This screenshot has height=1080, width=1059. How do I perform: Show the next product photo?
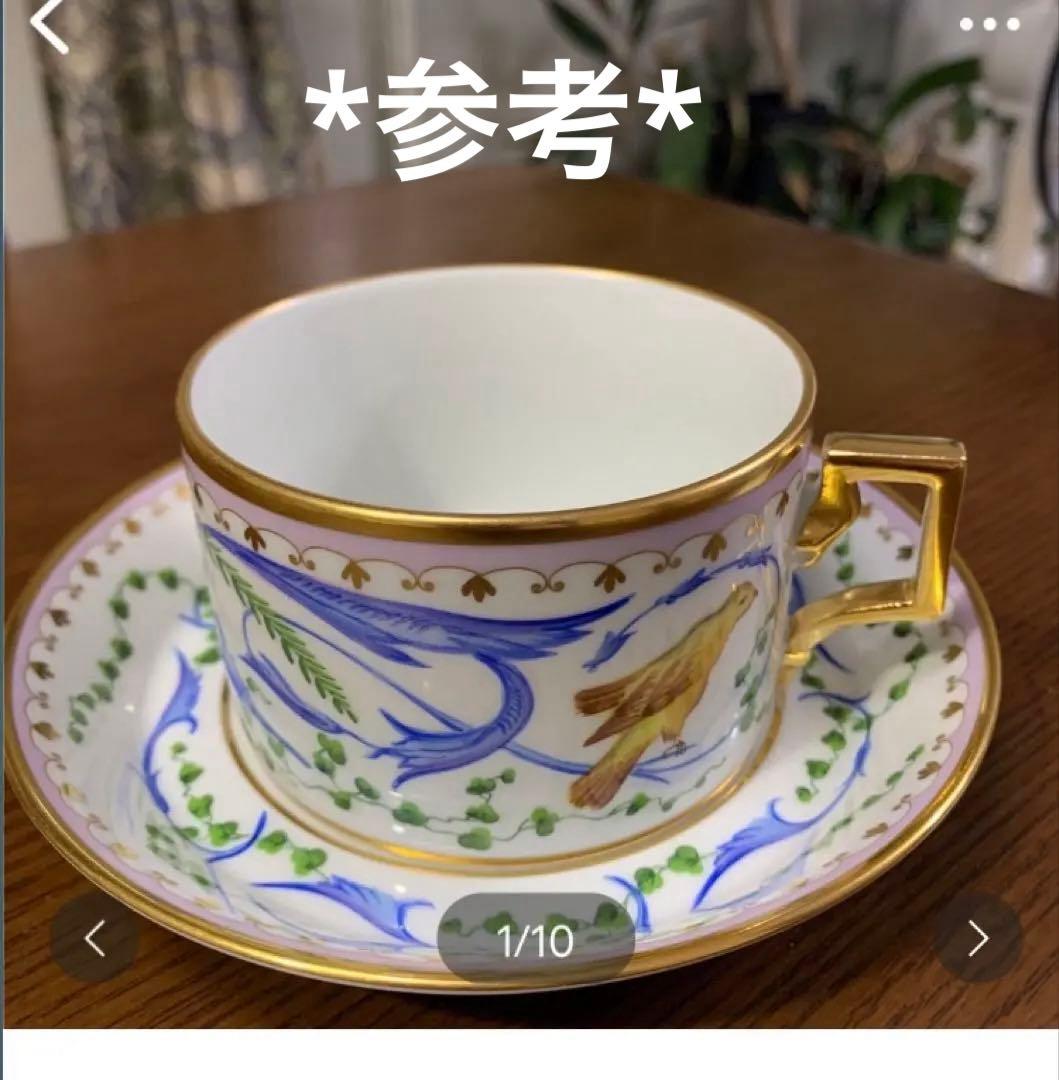[x=977, y=937]
